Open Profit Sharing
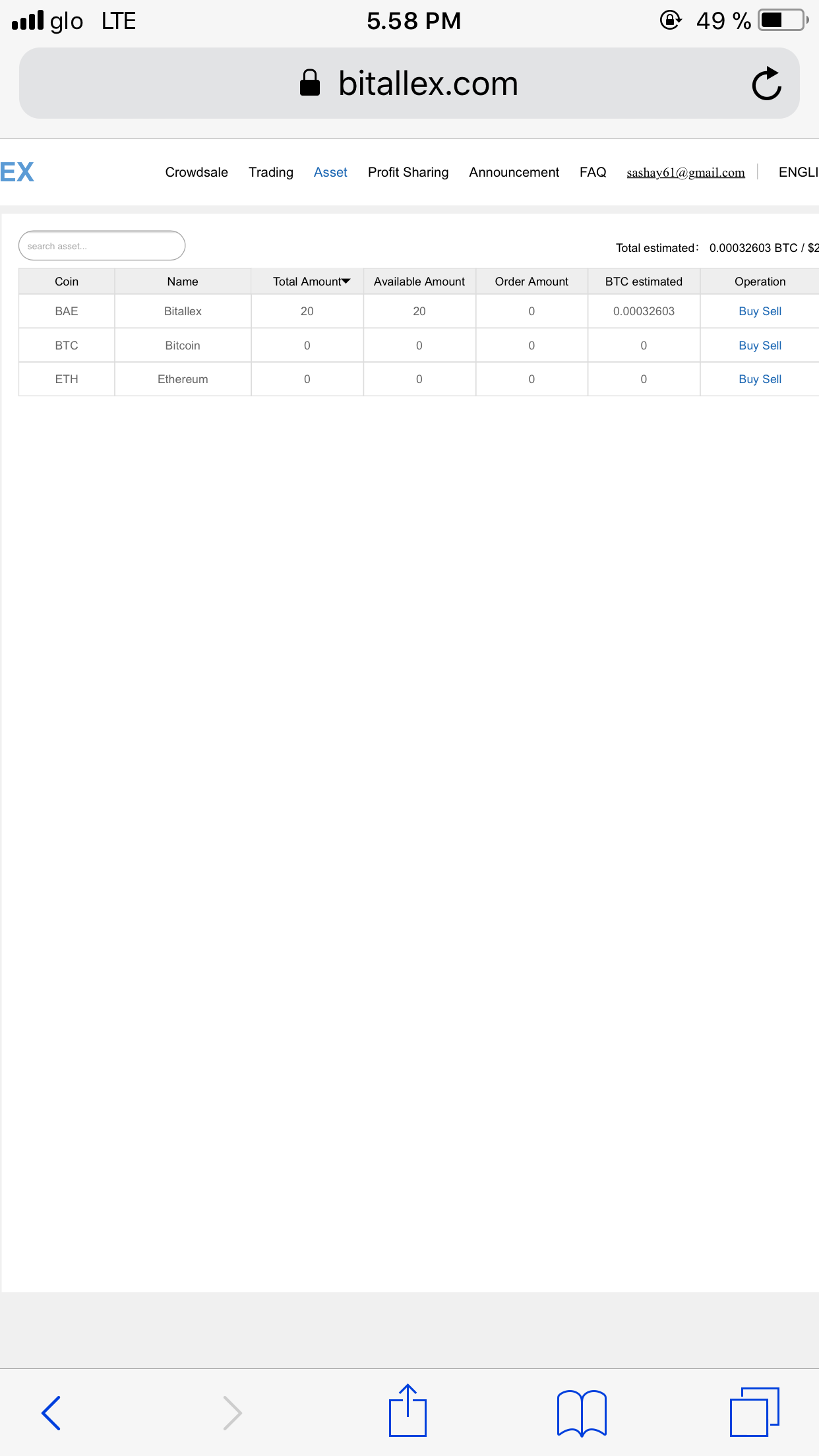The image size is (819, 1456). (408, 172)
